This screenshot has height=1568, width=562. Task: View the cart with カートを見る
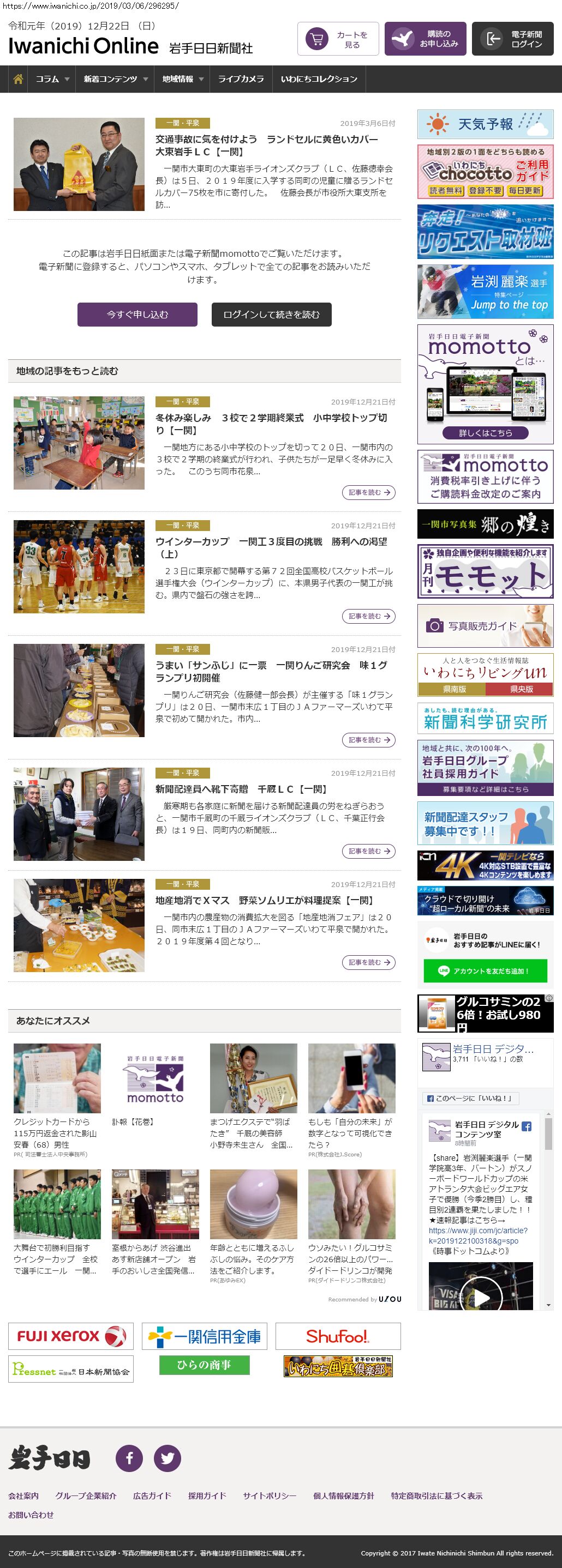[338, 39]
